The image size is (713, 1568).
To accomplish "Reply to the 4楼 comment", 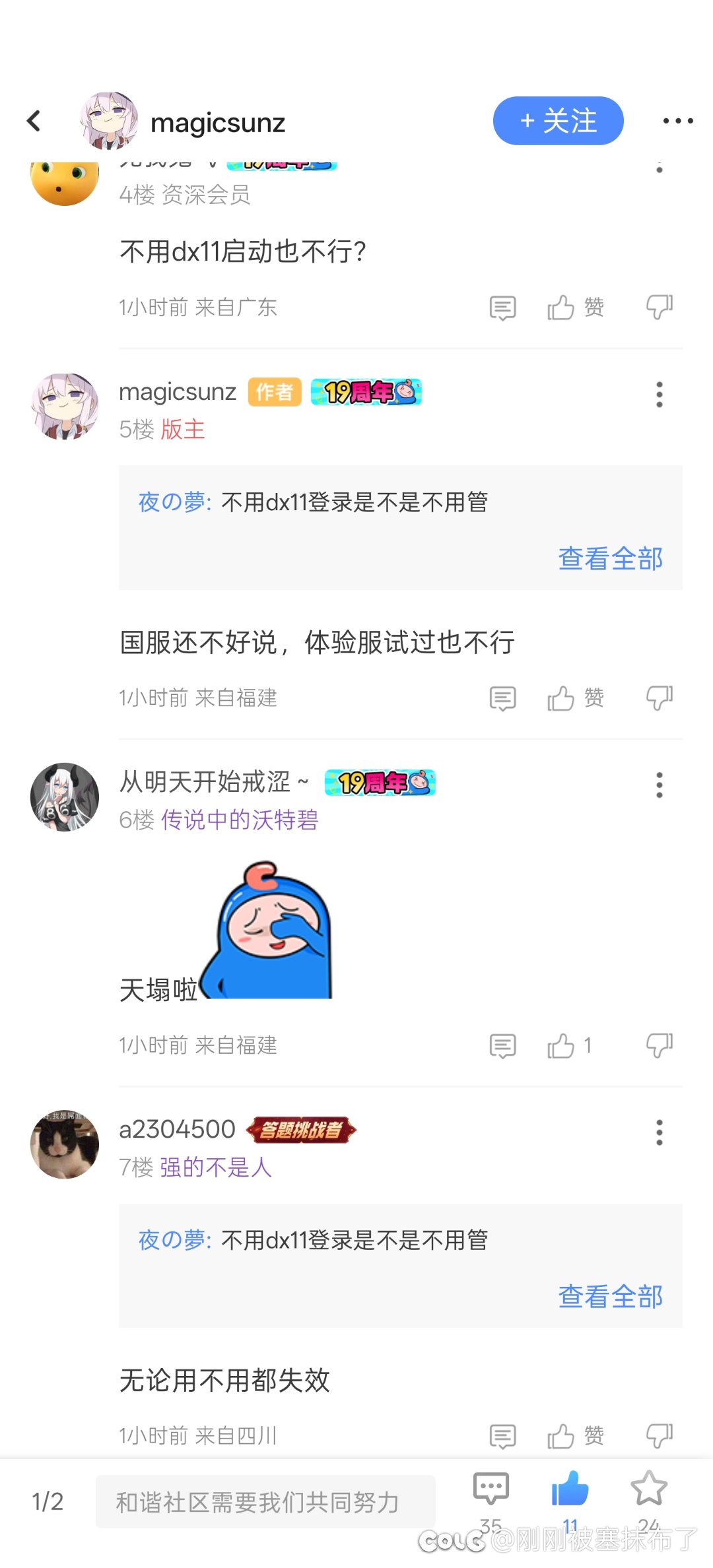I will click(502, 308).
